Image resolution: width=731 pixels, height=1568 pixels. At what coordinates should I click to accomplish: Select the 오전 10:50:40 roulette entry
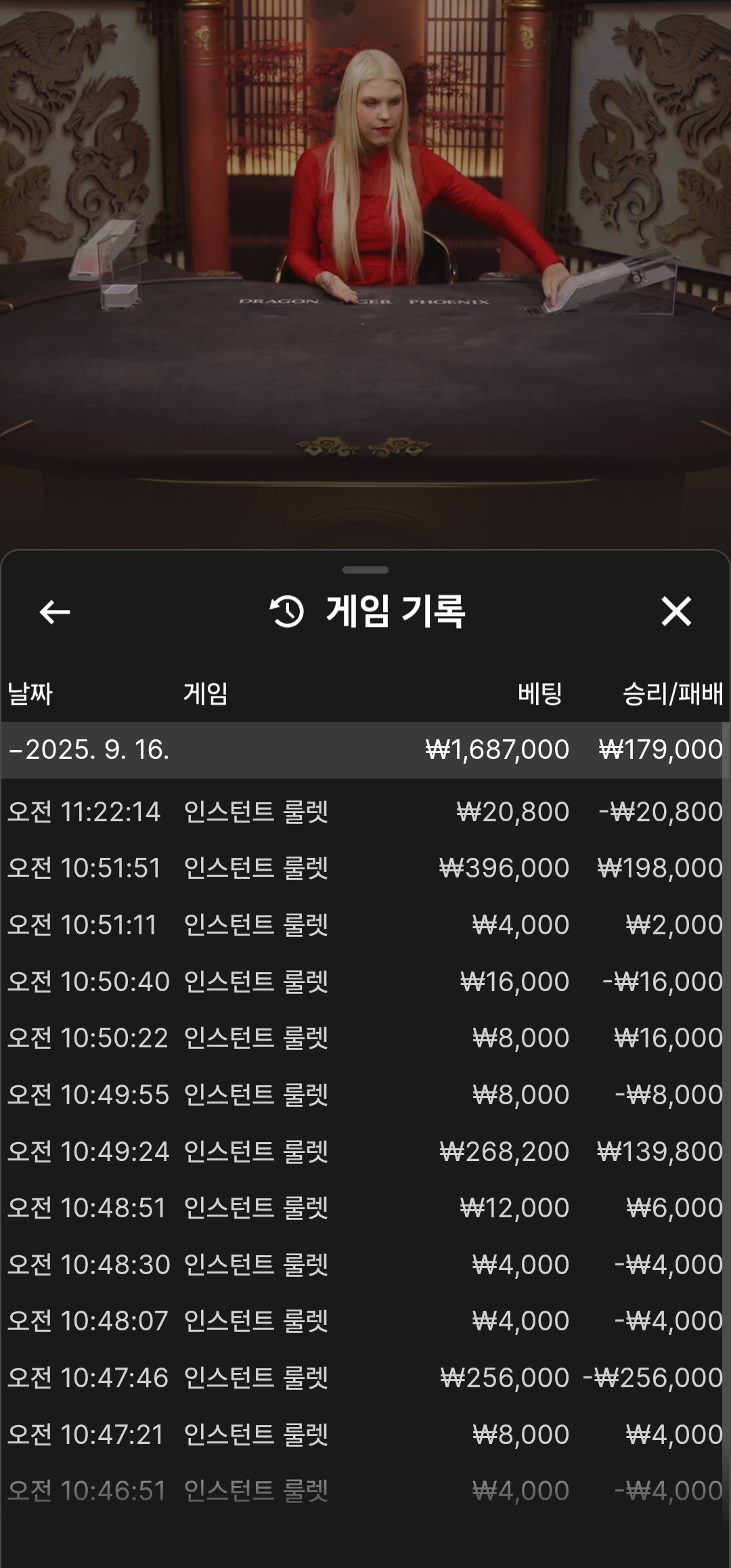tap(365, 982)
